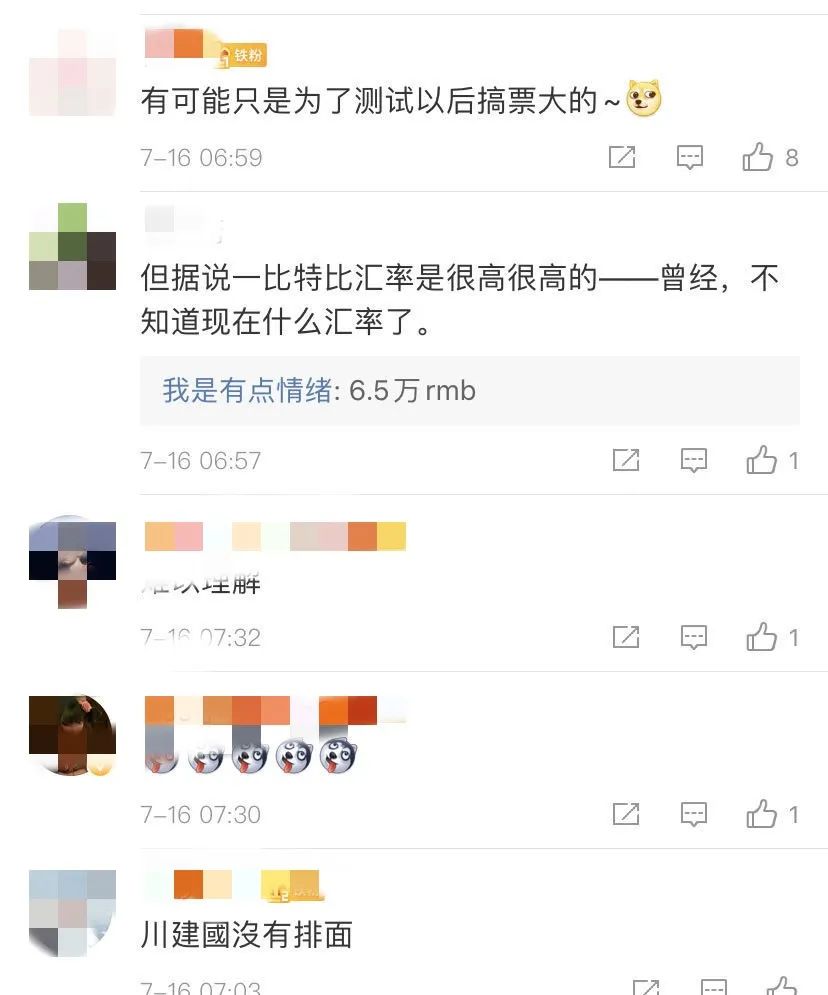Like the comment posted at 7-16 06:59

tap(759, 157)
